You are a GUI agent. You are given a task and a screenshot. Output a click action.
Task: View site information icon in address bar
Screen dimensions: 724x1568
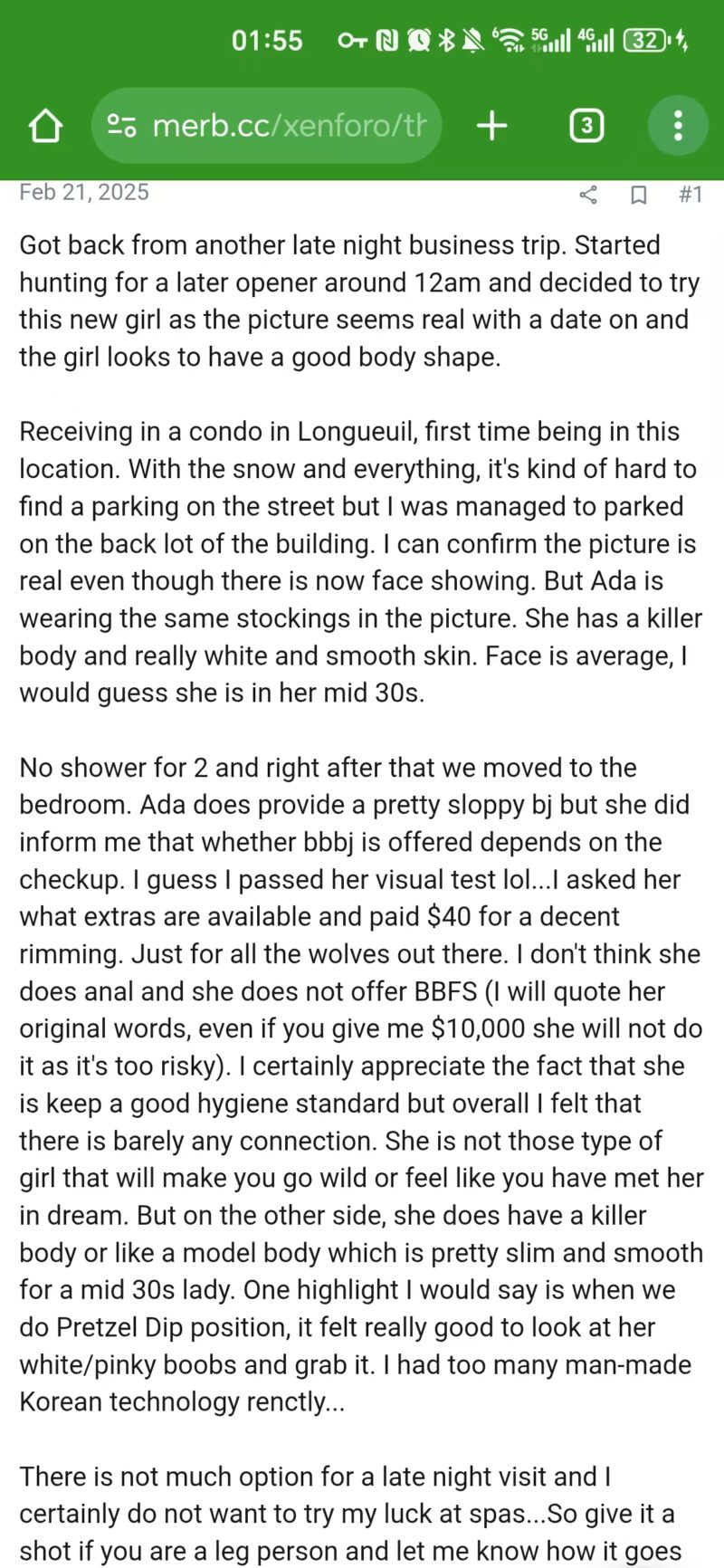pyautogui.click(x=121, y=126)
